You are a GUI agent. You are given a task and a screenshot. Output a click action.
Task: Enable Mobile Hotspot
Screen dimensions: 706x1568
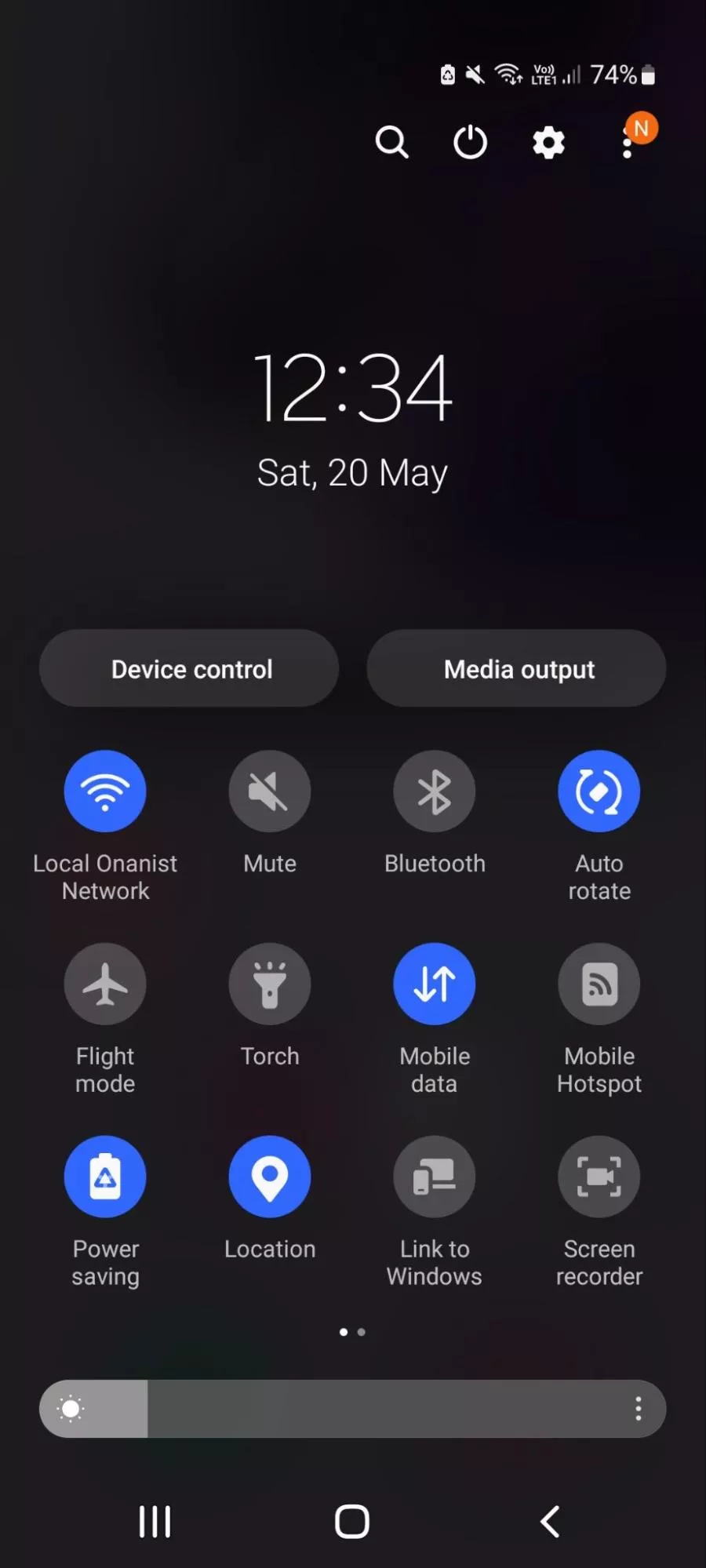coord(599,984)
